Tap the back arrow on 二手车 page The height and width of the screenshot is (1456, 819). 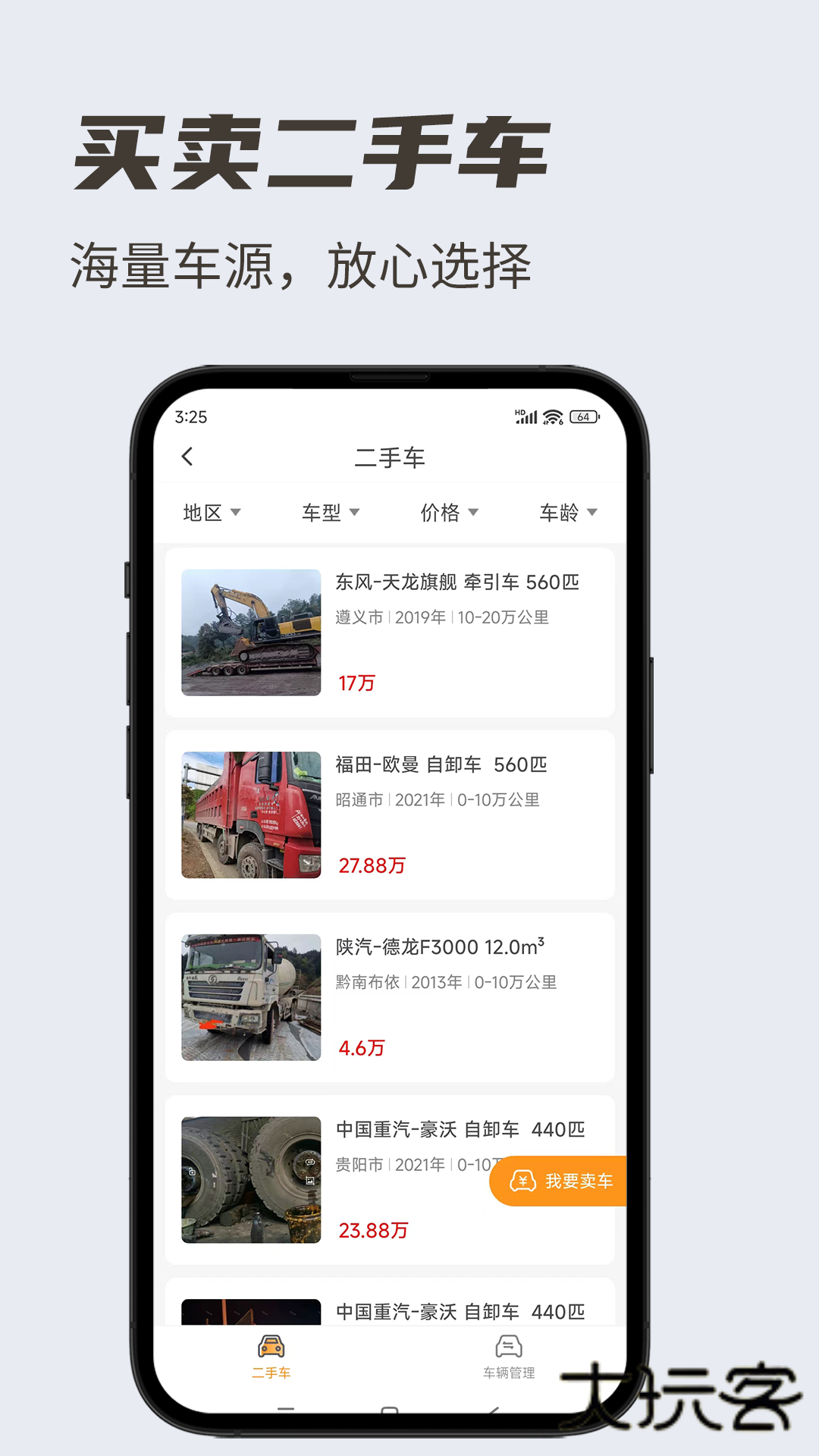[186, 457]
